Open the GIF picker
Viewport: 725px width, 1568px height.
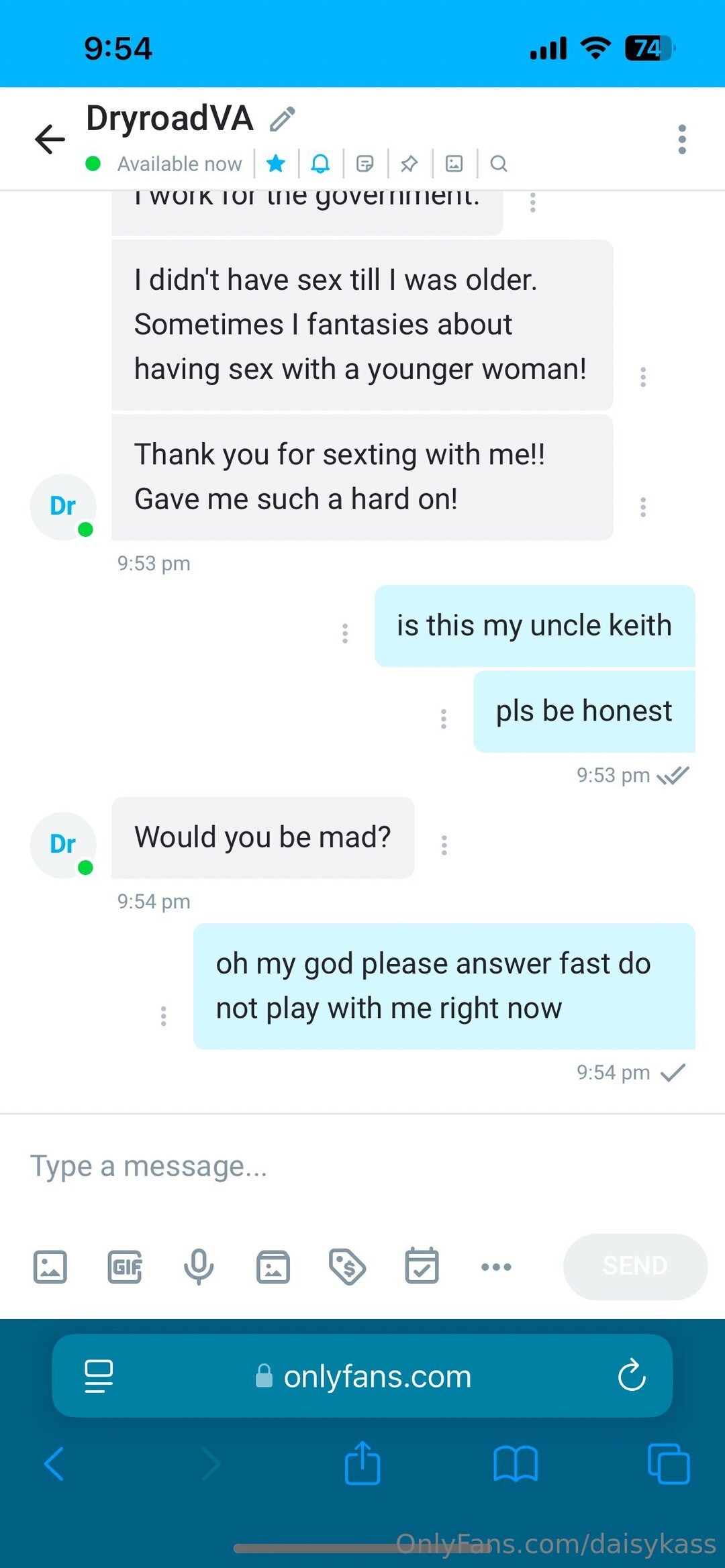(x=125, y=1267)
